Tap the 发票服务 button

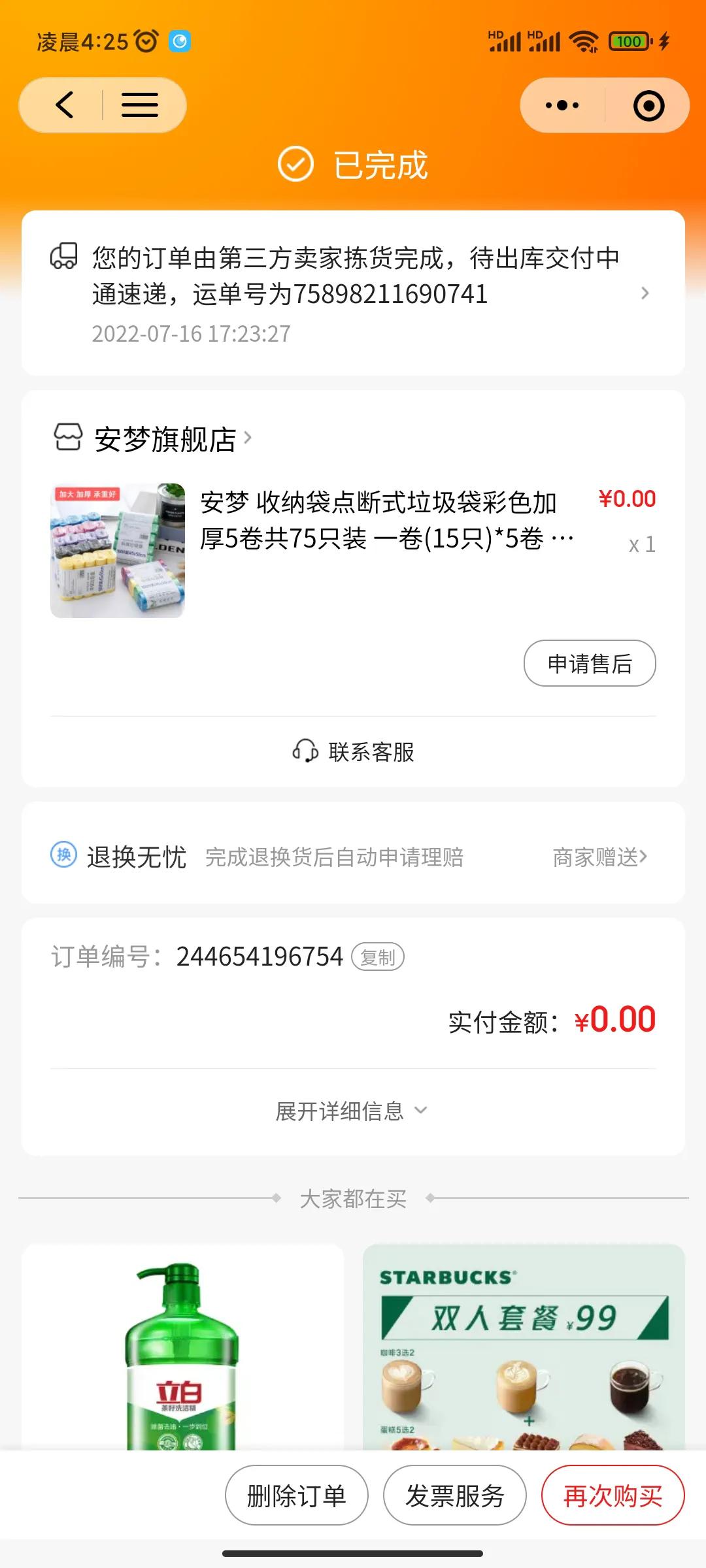click(x=454, y=1496)
